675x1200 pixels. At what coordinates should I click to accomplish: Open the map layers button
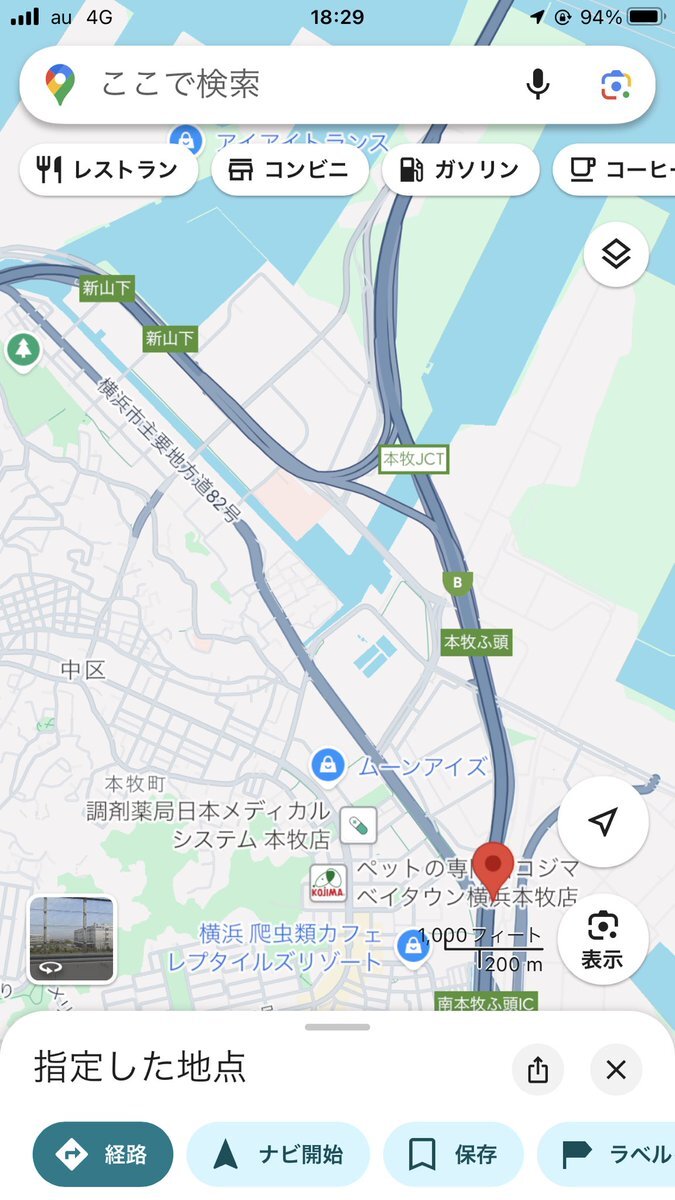(616, 254)
